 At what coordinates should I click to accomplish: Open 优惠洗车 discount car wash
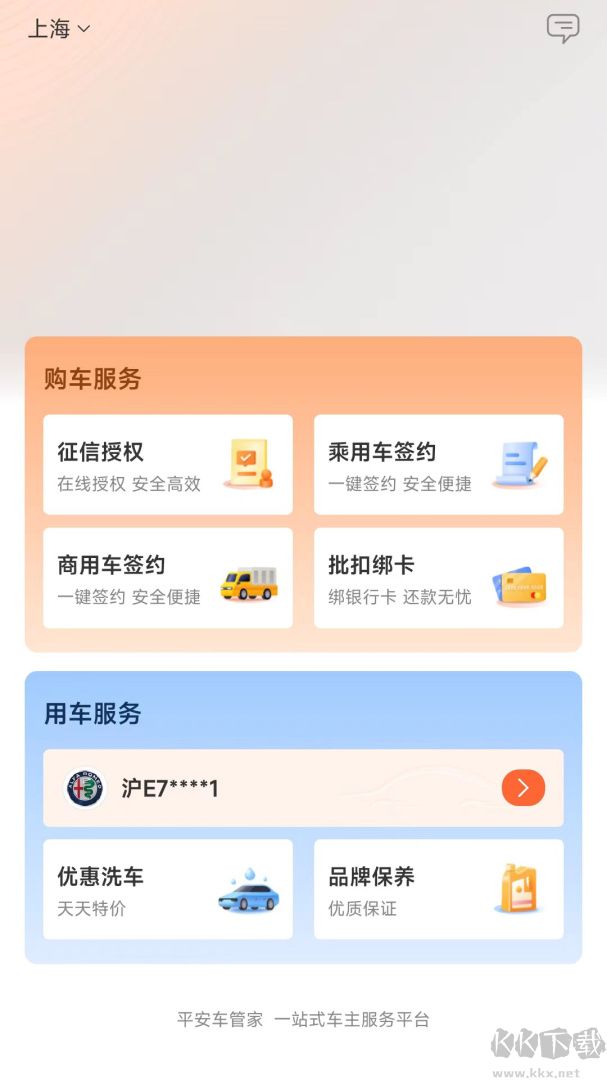click(x=168, y=889)
